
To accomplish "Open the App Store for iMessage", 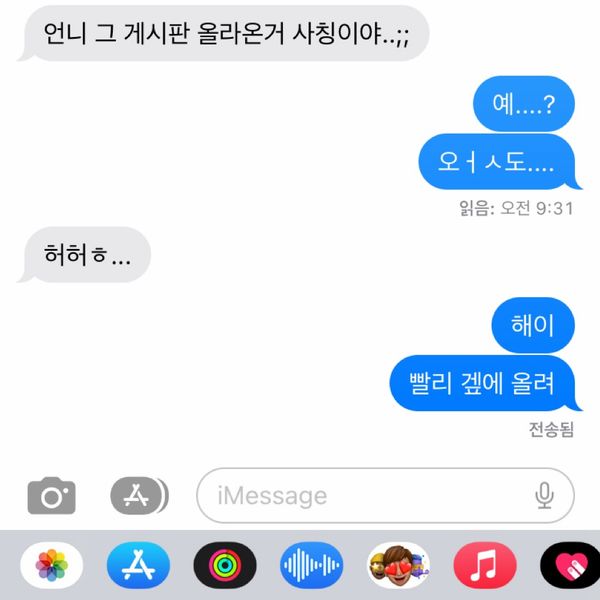I will [138, 567].
